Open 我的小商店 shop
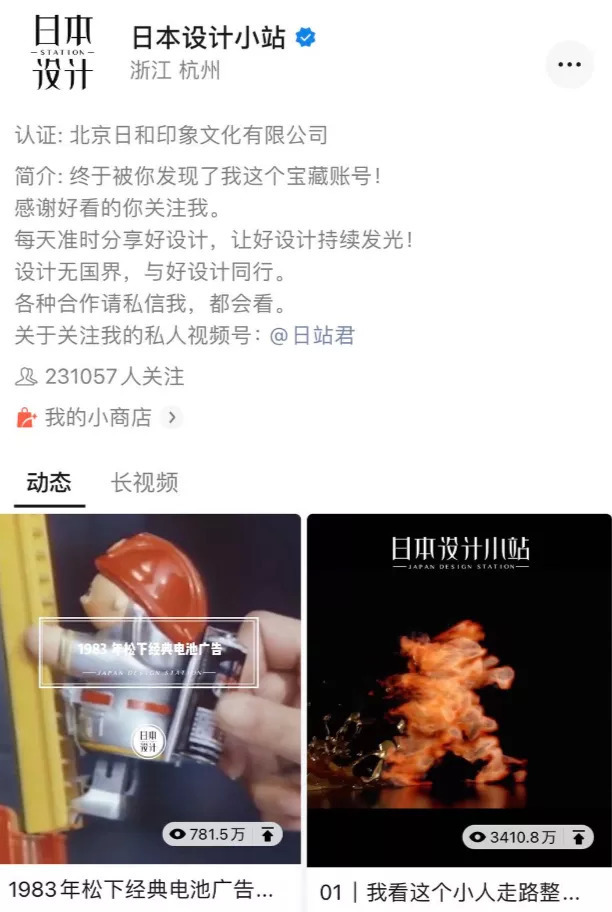This screenshot has width=612, height=912. pyautogui.click(x=99, y=418)
